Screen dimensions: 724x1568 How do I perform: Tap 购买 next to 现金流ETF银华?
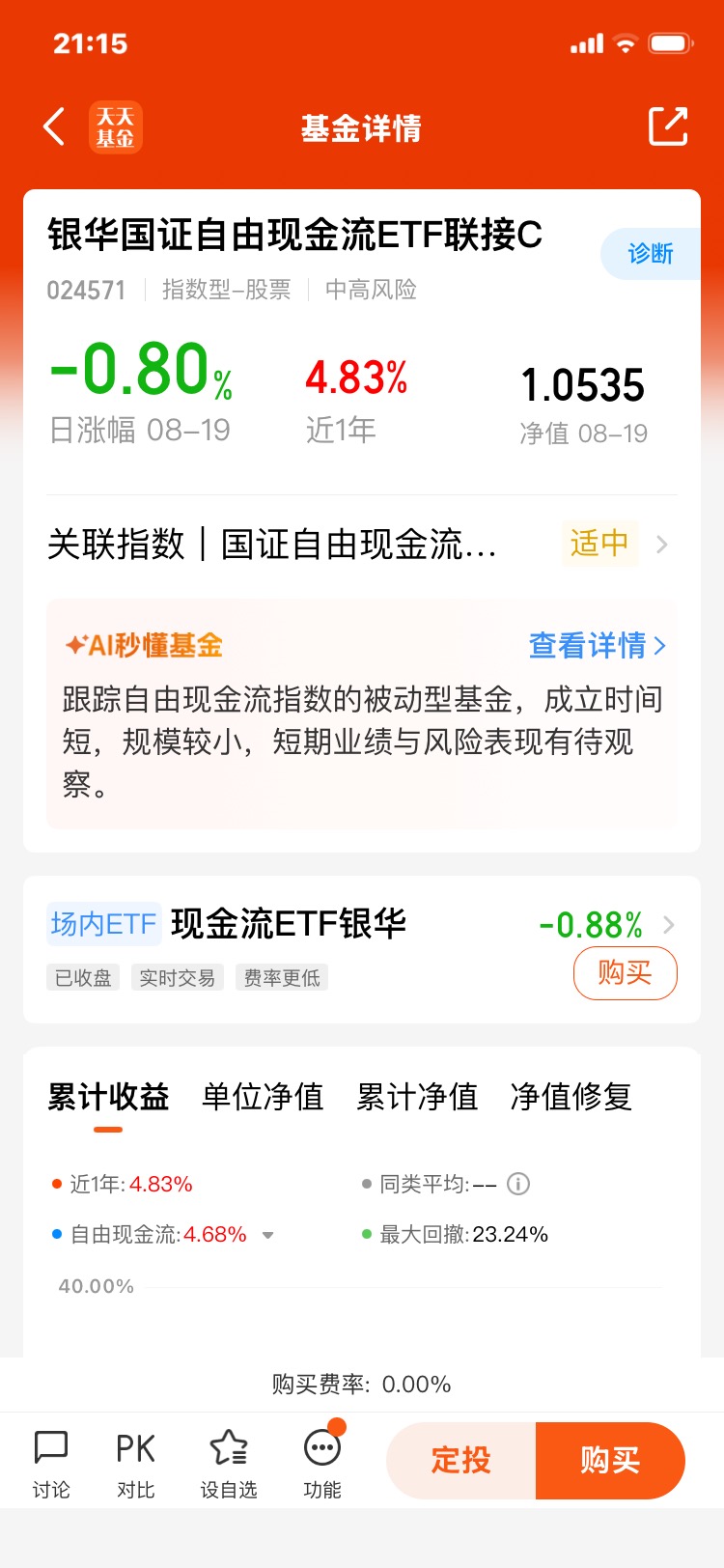(x=625, y=973)
